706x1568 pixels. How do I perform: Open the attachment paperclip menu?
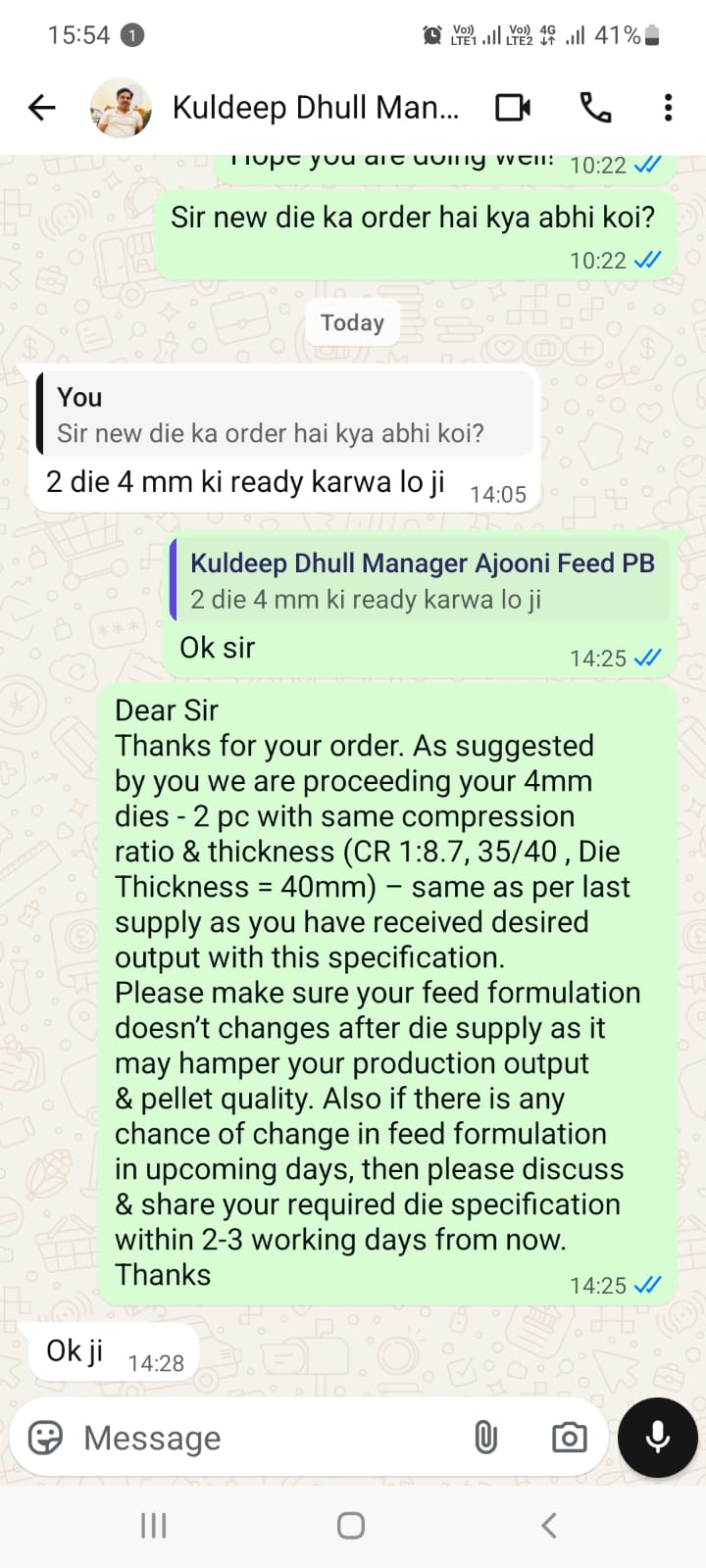pos(485,1438)
